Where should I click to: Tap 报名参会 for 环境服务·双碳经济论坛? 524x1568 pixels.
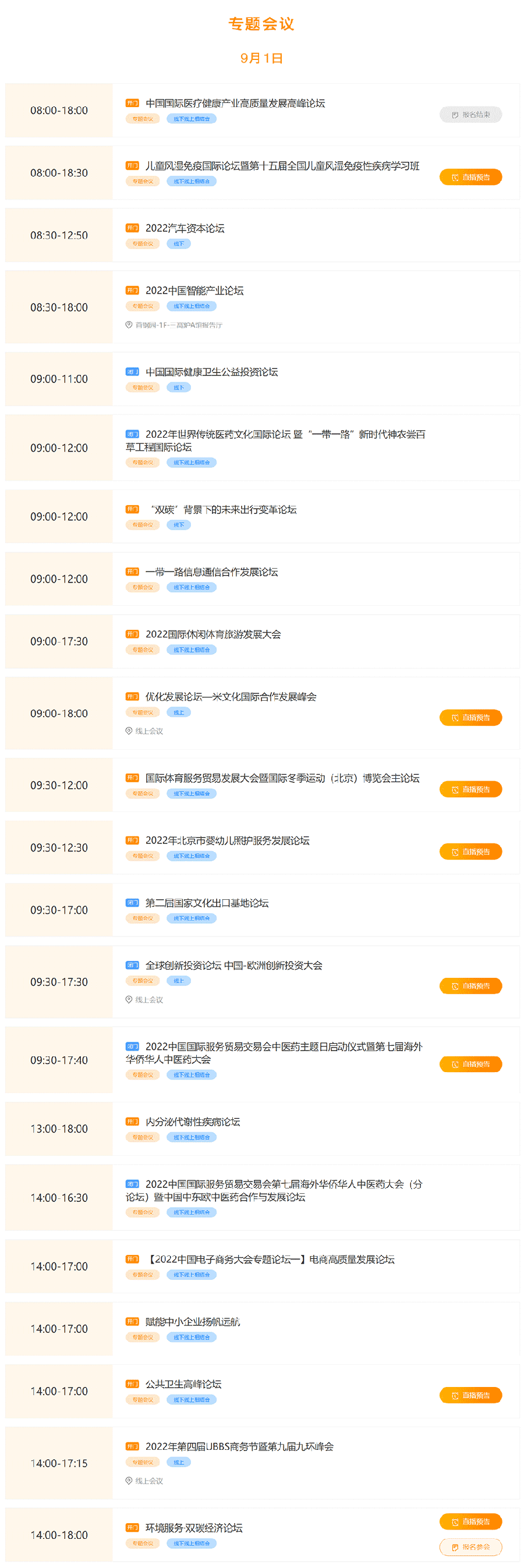click(x=470, y=1546)
